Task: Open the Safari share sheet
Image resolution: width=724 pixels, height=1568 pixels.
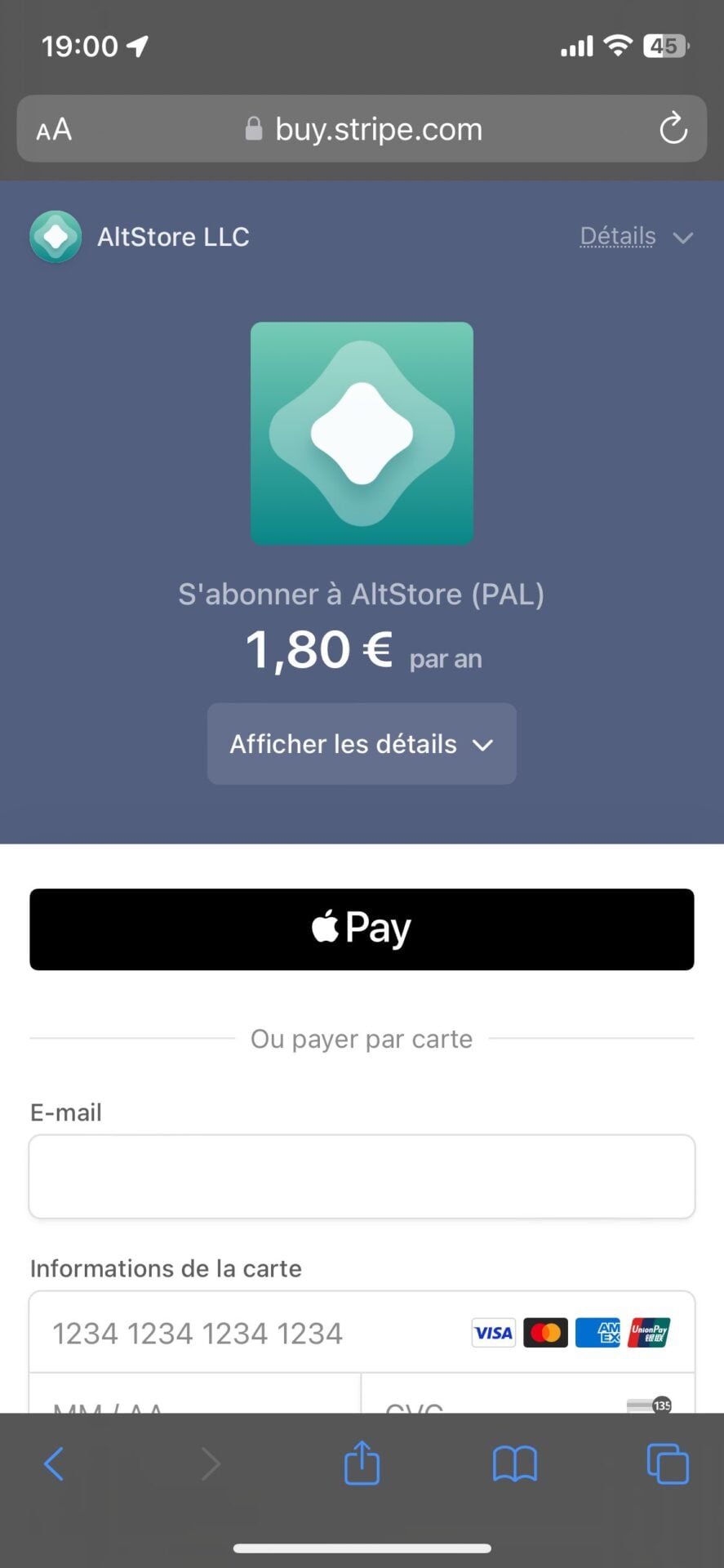Action: (362, 1463)
